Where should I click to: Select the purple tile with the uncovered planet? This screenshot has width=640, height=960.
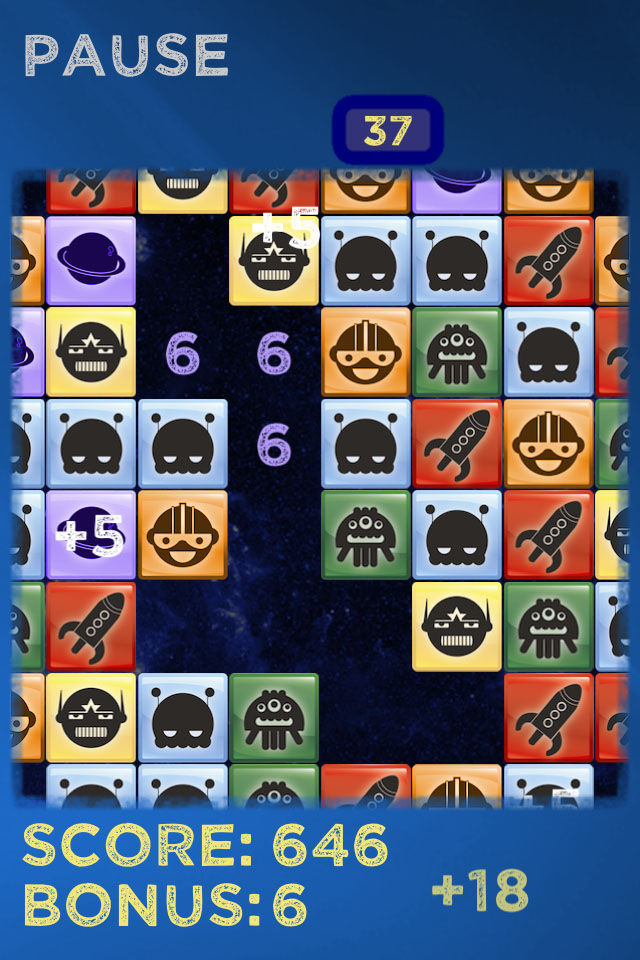tap(91, 261)
